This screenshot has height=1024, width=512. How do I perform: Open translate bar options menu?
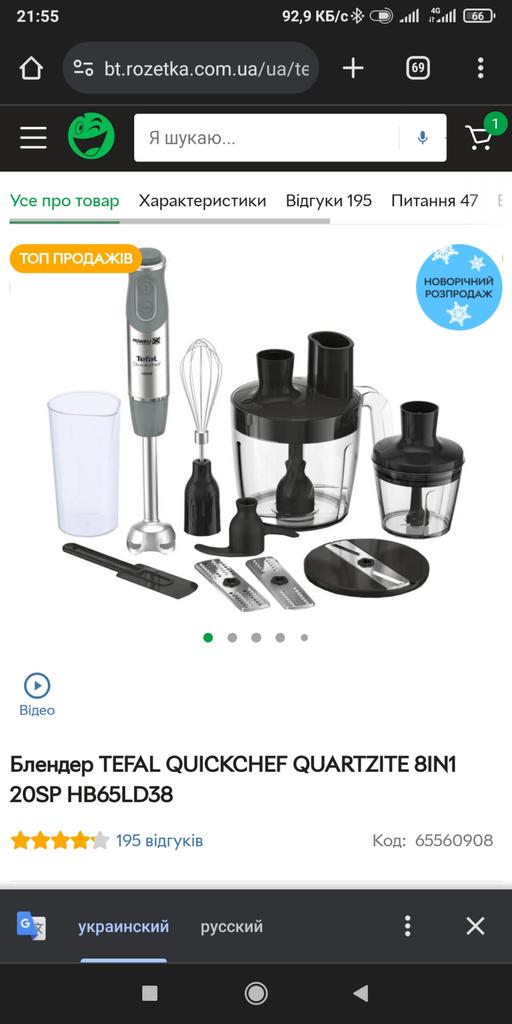click(408, 926)
